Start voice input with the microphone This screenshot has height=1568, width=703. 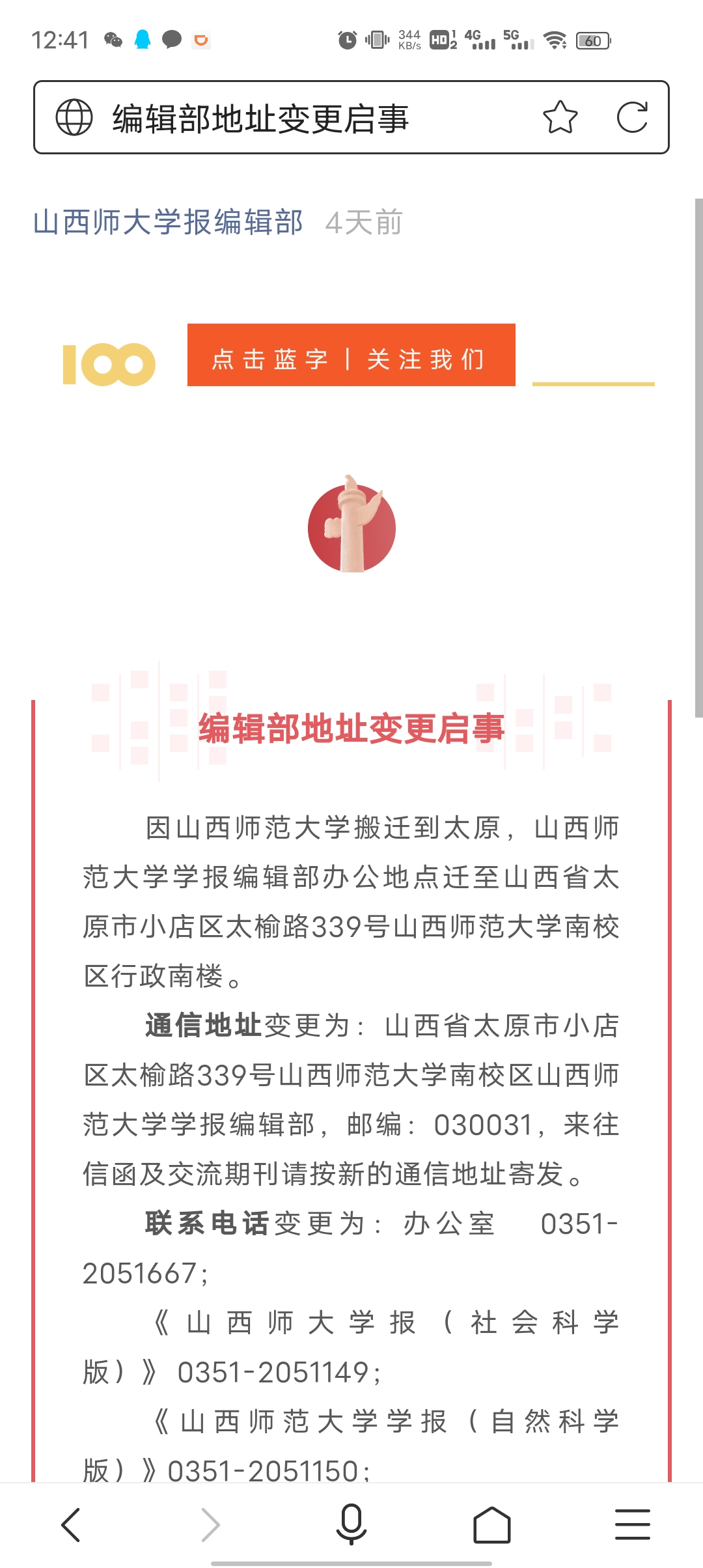click(351, 1524)
